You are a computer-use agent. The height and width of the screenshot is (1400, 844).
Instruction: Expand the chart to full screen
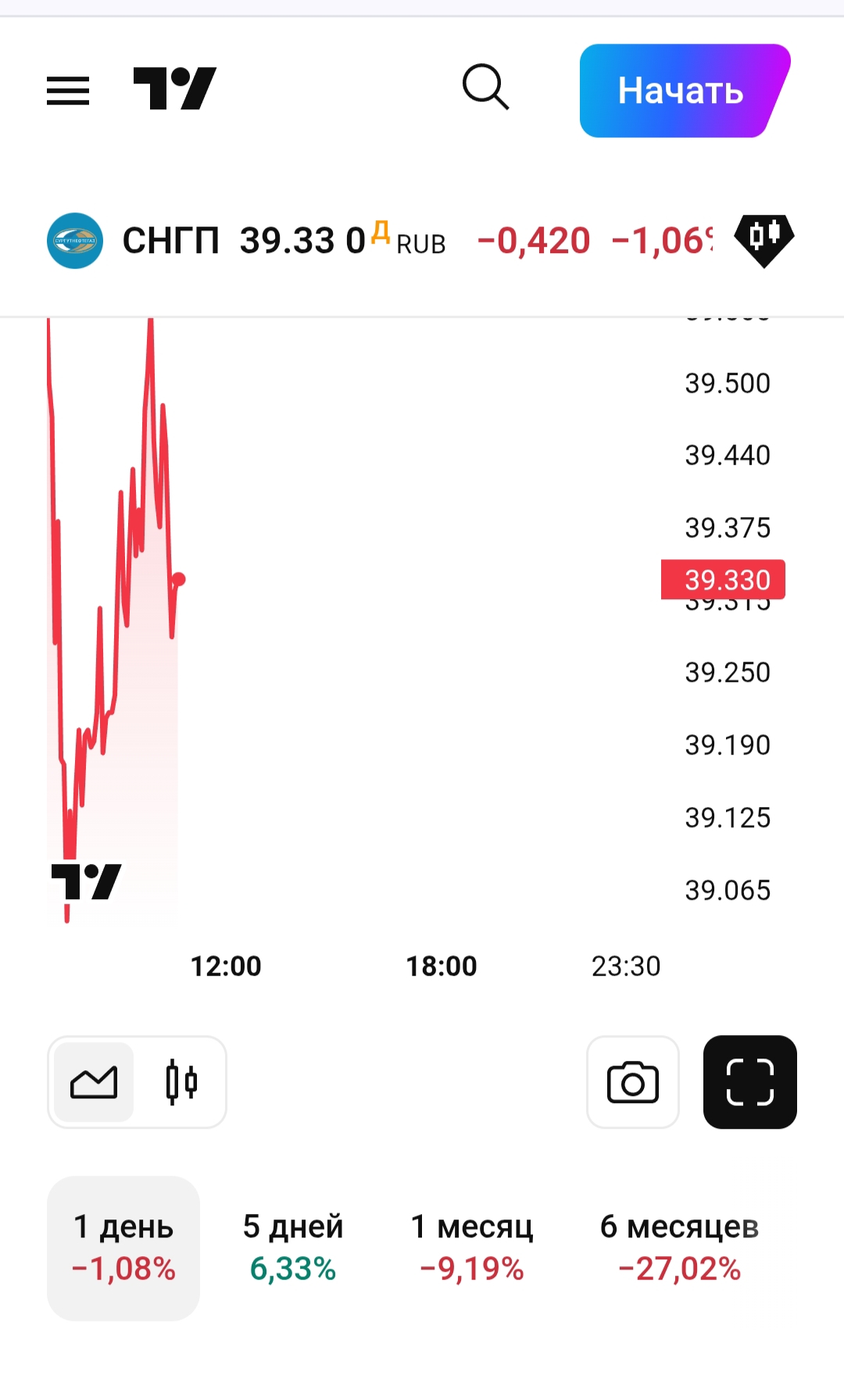pos(749,1082)
